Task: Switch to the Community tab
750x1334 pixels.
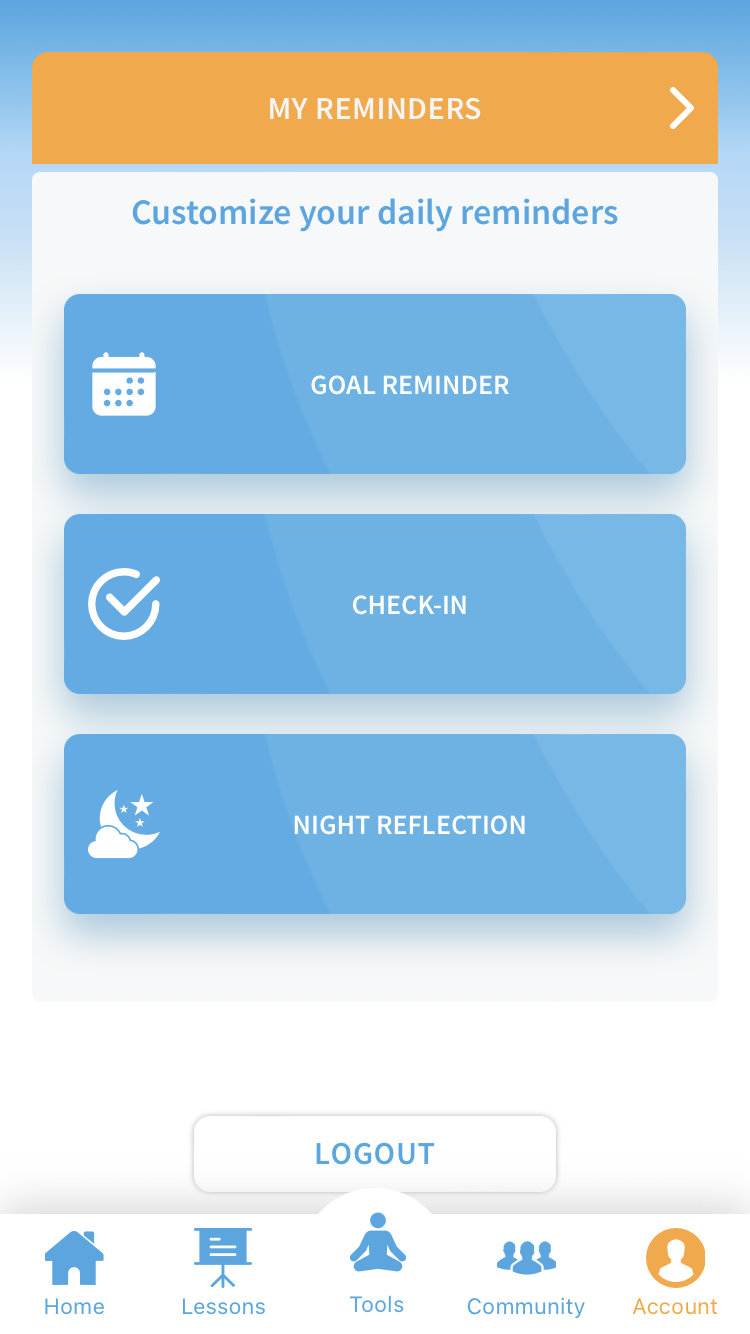Action: [526, 1272]
